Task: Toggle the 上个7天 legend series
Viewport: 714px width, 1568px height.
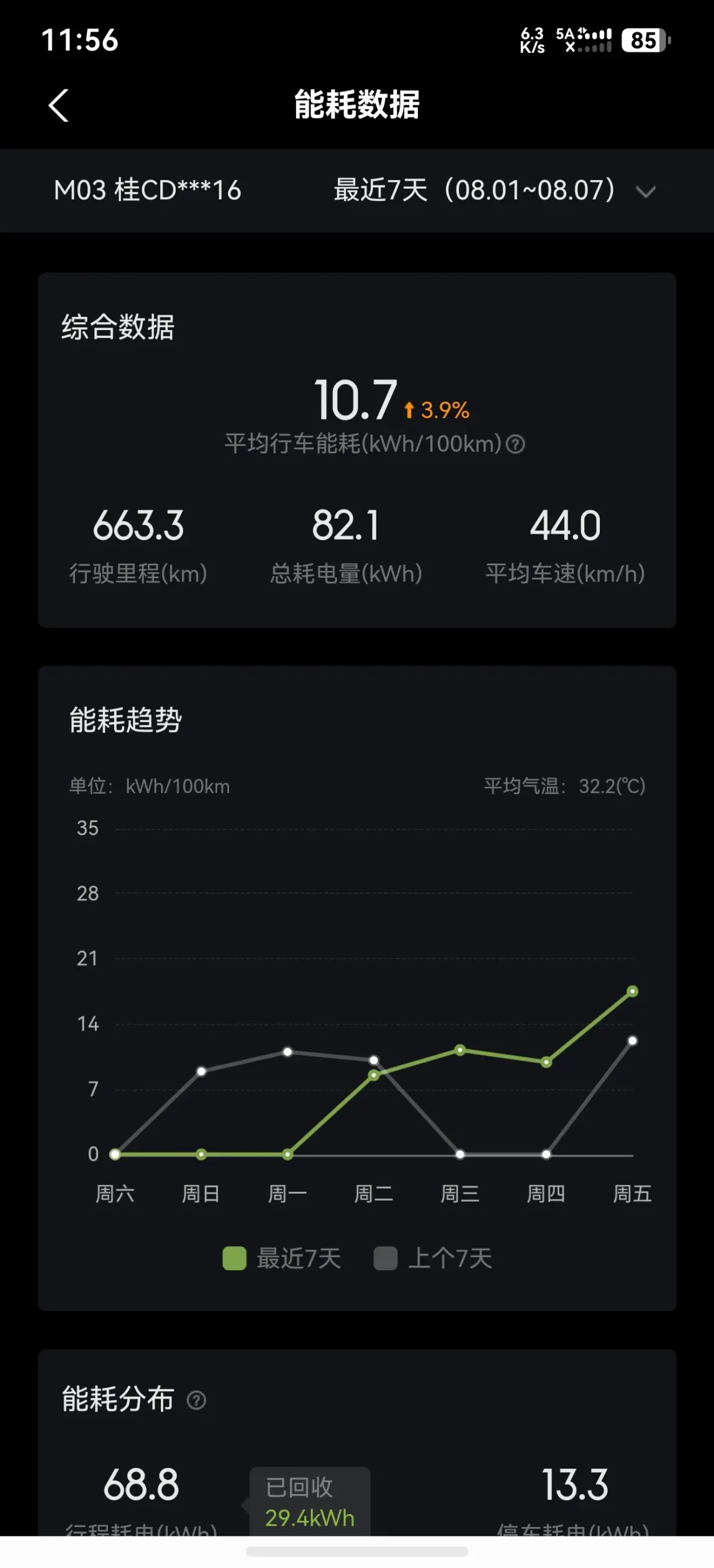Action: click(x=433, y=1258)
